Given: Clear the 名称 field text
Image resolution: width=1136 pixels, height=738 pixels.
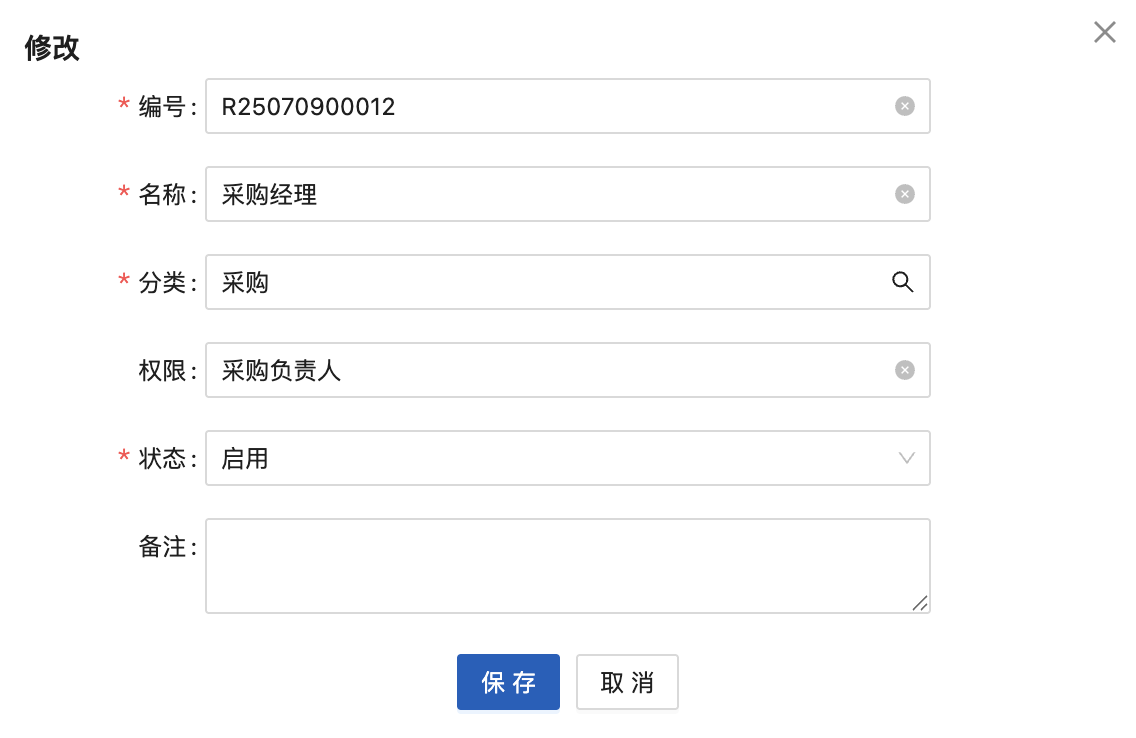Looking at the screenshot, I should coord(904,194).
